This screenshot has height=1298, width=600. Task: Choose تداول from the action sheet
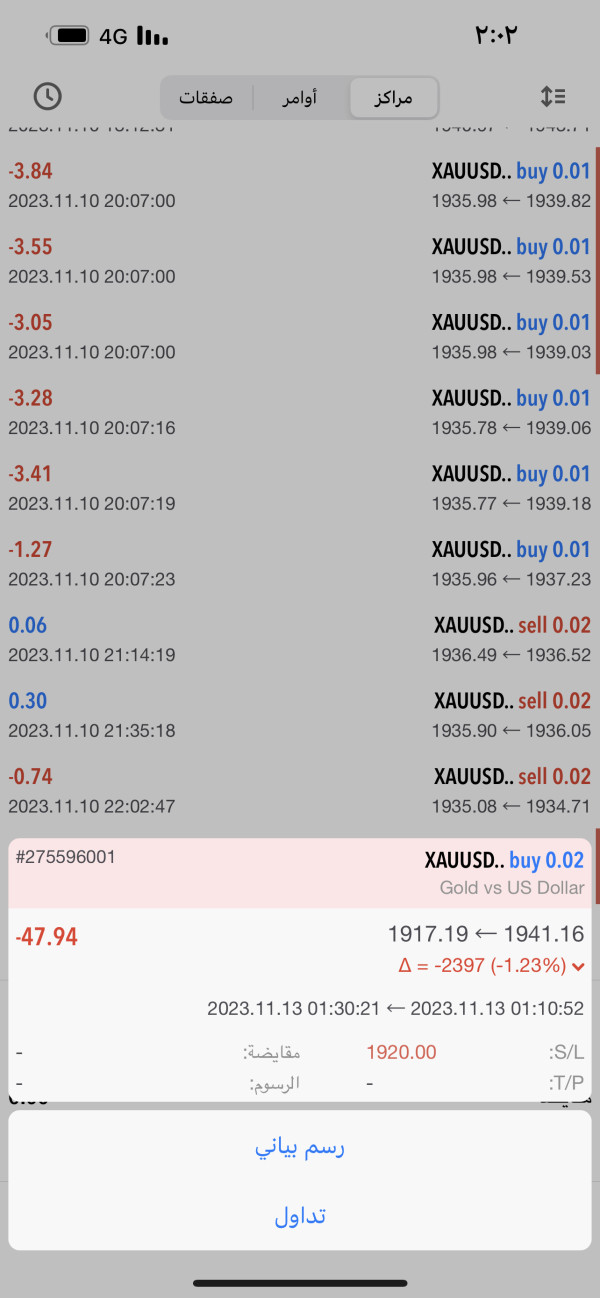click(300, 1216)
